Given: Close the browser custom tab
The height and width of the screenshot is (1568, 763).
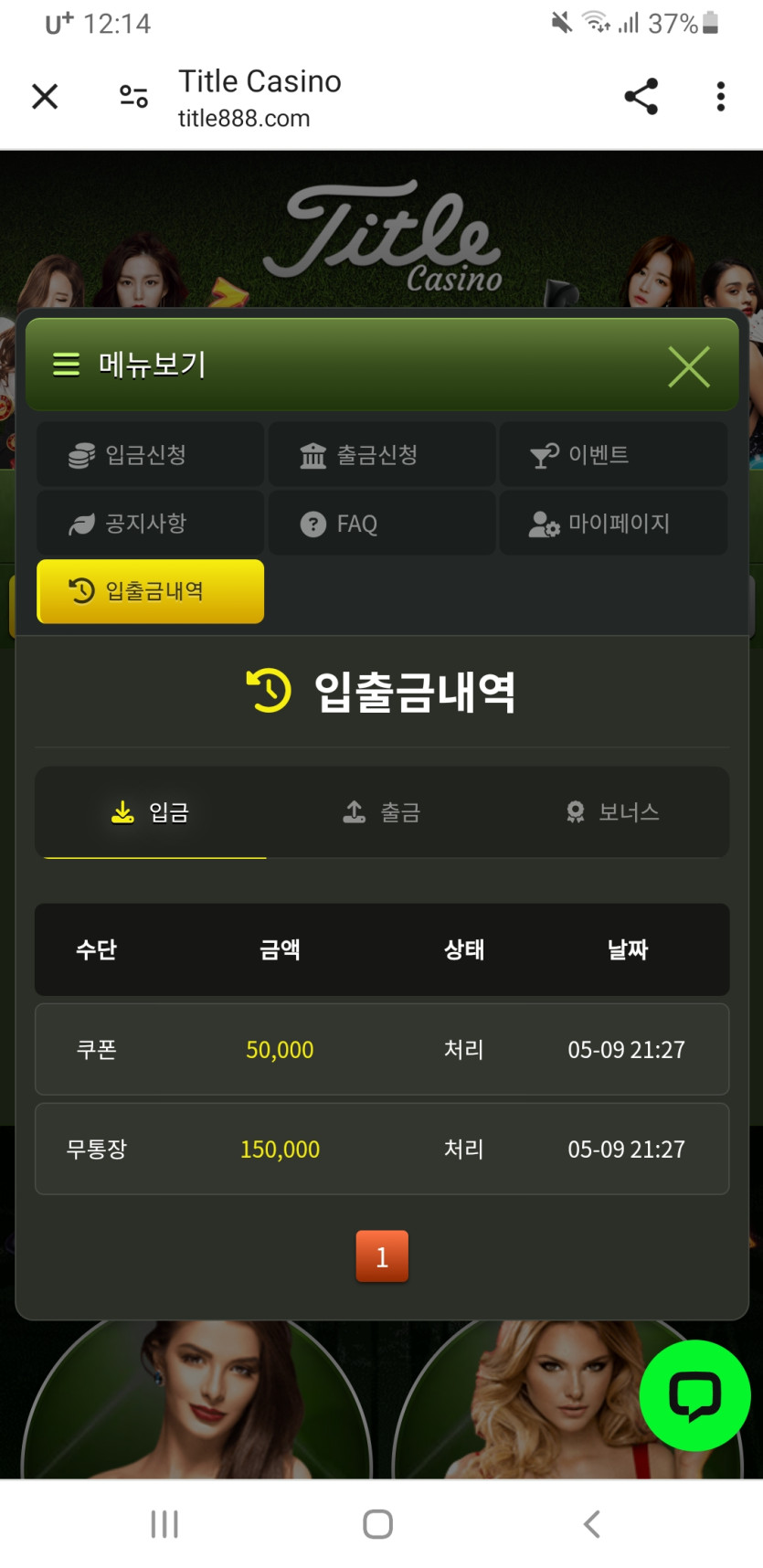Looking at the screenshot, I should pos(45,96).
